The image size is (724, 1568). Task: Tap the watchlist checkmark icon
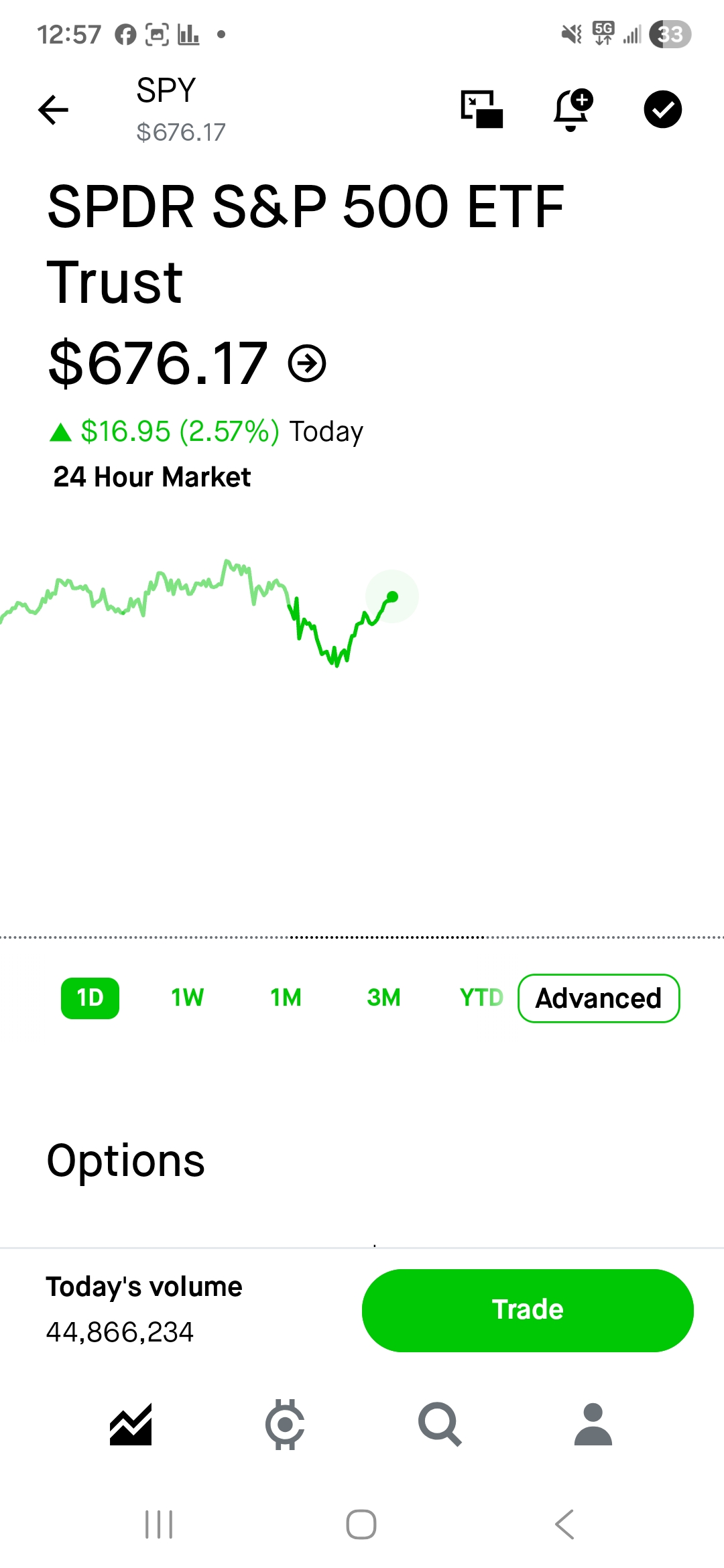click(x=663, y=109)
